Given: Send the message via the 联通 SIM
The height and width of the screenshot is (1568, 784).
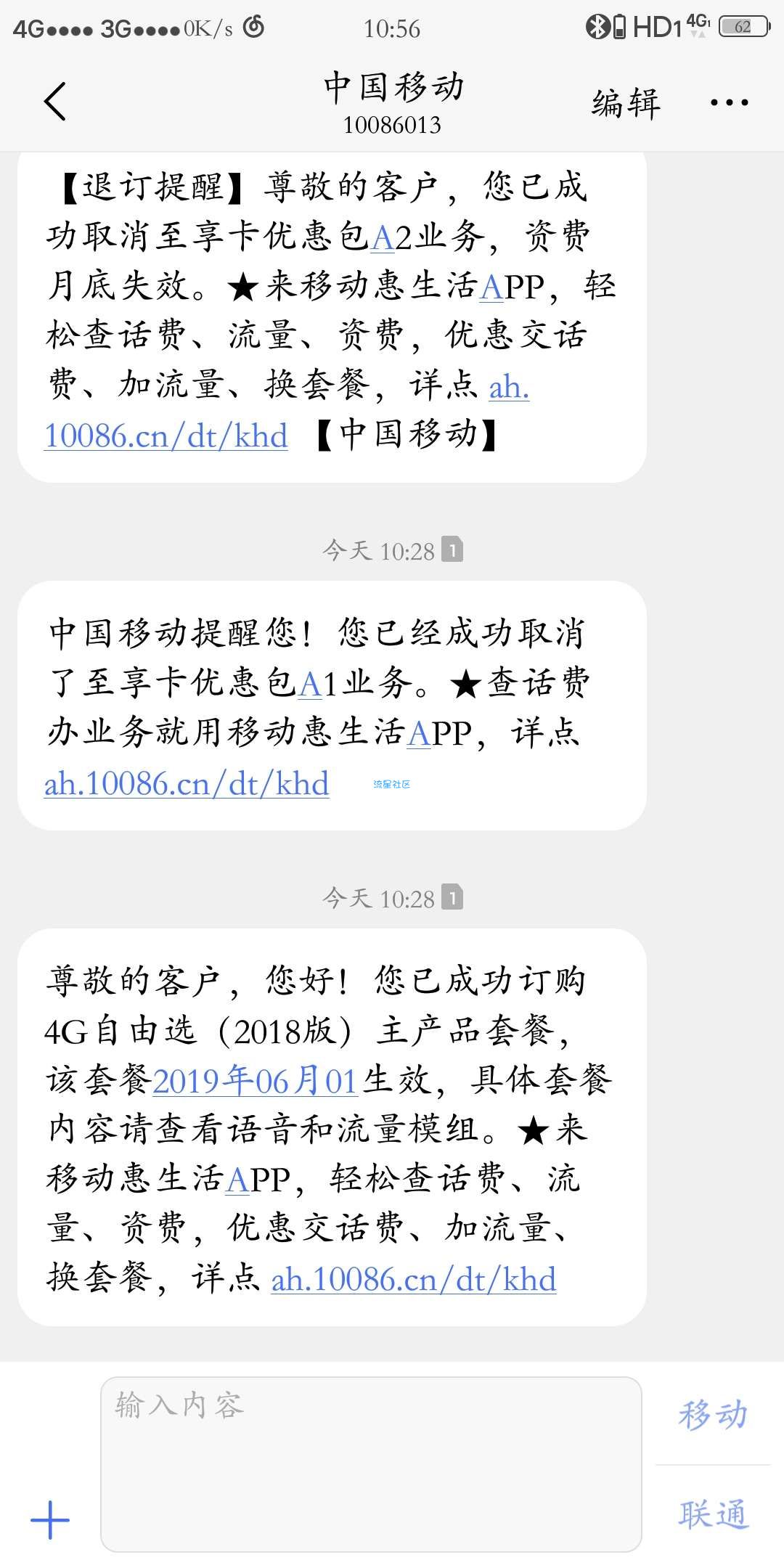Looking at the screenshot, I should click(x=713, y=1515).
